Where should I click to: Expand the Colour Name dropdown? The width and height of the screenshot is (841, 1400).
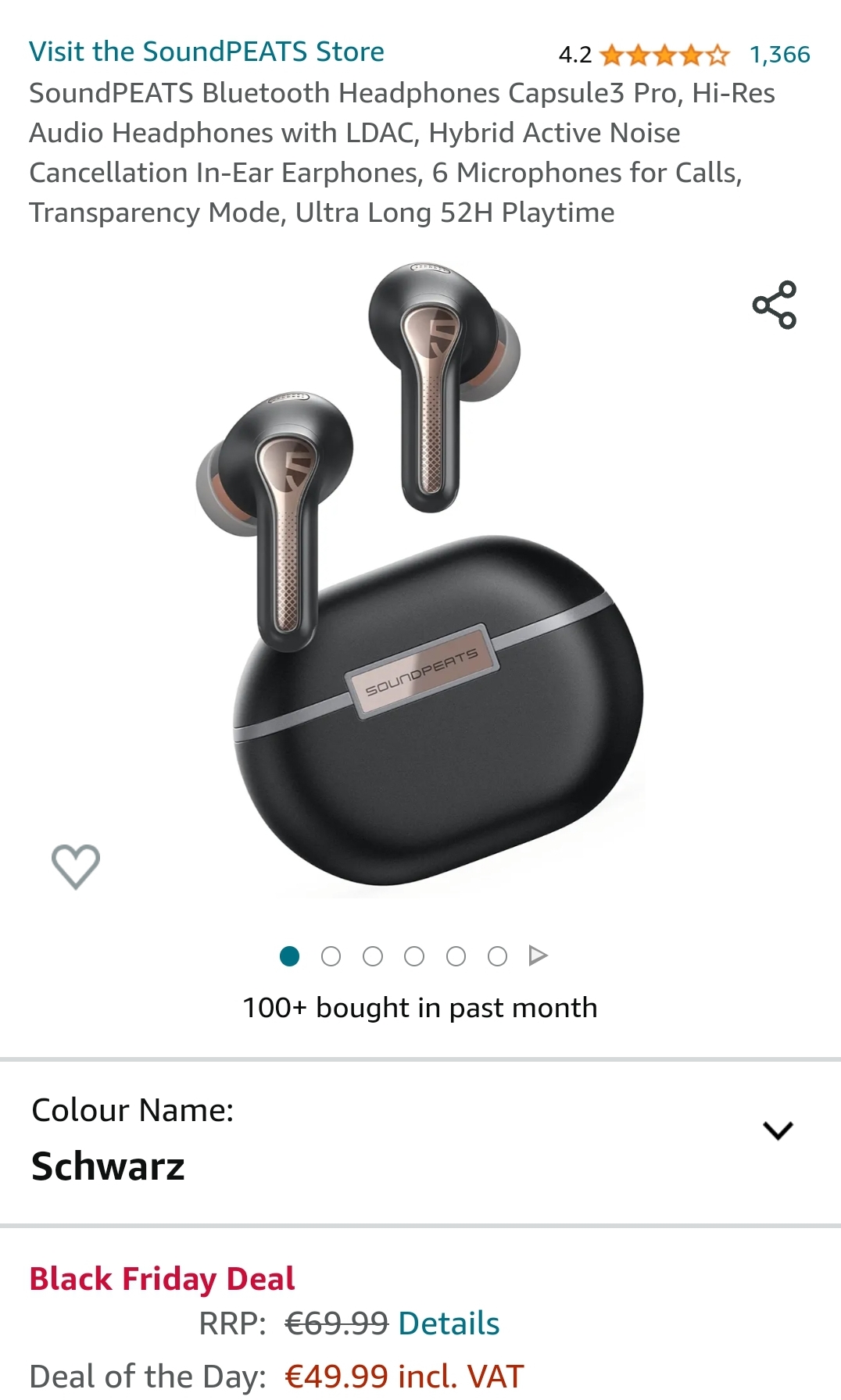(420, 1140)
